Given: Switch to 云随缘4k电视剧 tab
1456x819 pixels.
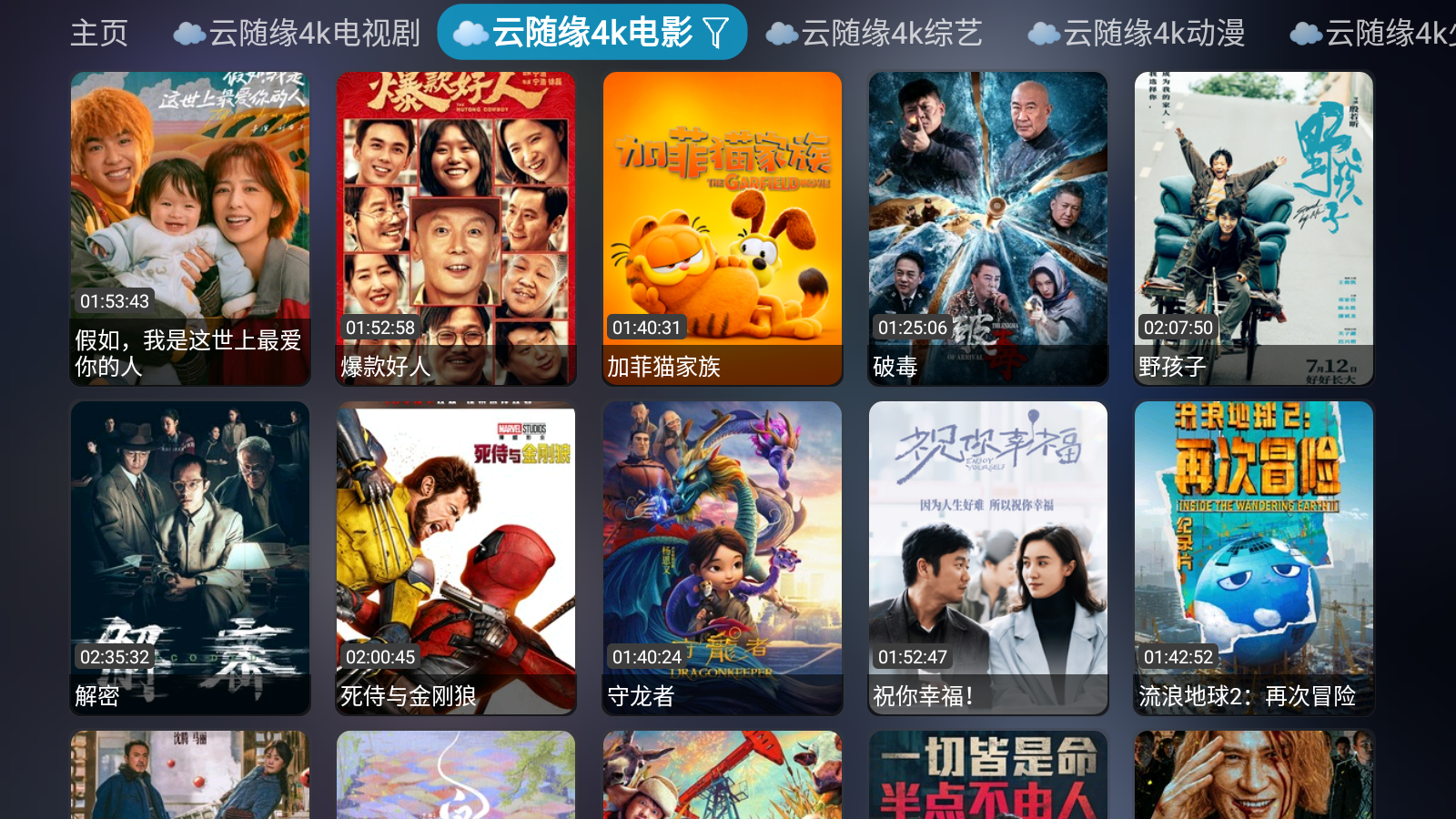Looking at the screenshot, I should tap(298, 34).
